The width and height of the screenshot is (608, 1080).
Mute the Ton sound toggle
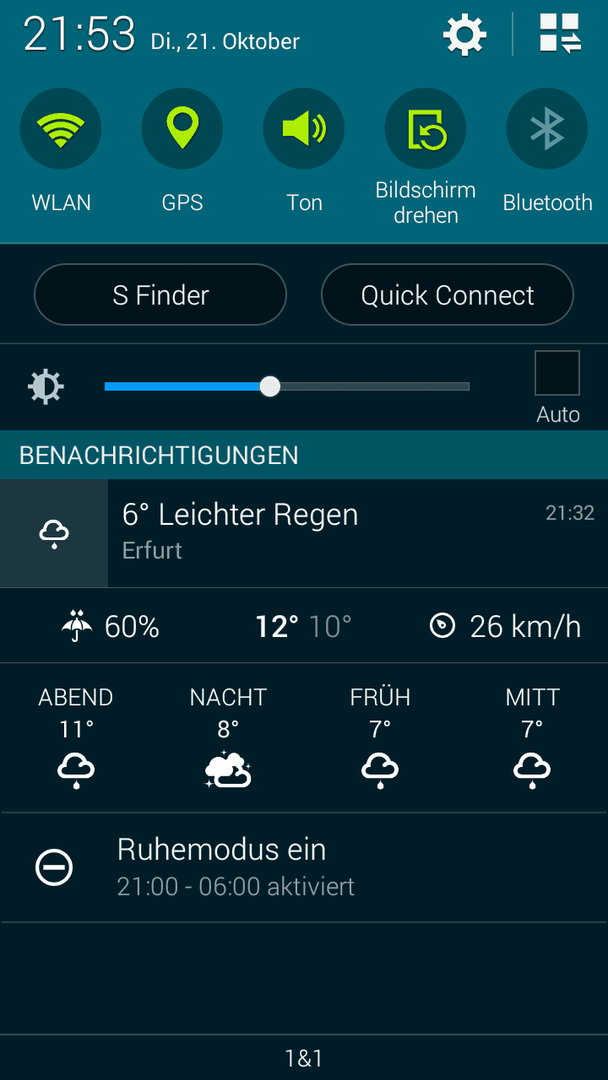click(304, 129)
